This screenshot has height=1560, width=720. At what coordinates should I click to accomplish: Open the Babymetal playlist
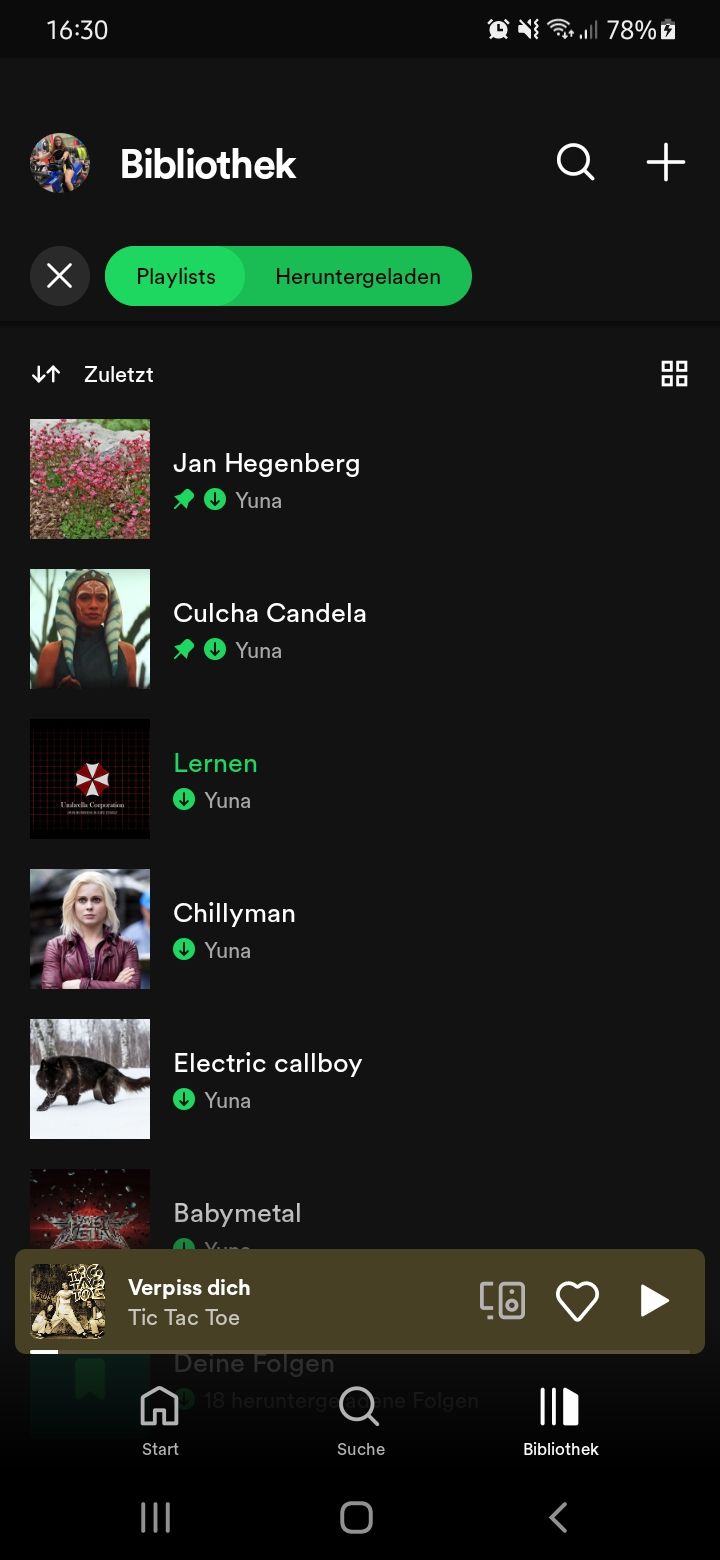point(237,1212)
